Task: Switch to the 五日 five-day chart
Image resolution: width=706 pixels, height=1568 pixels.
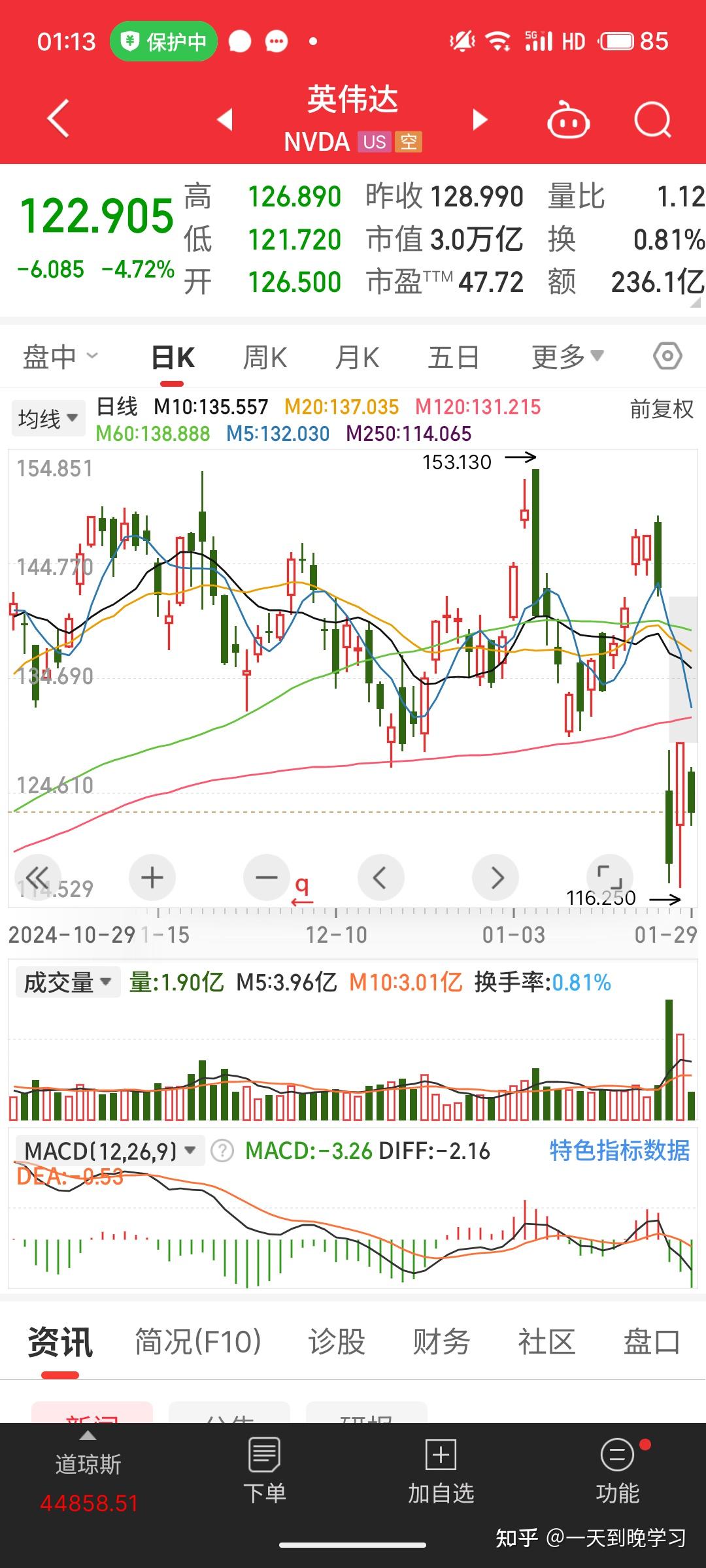Action: (454, 357)
